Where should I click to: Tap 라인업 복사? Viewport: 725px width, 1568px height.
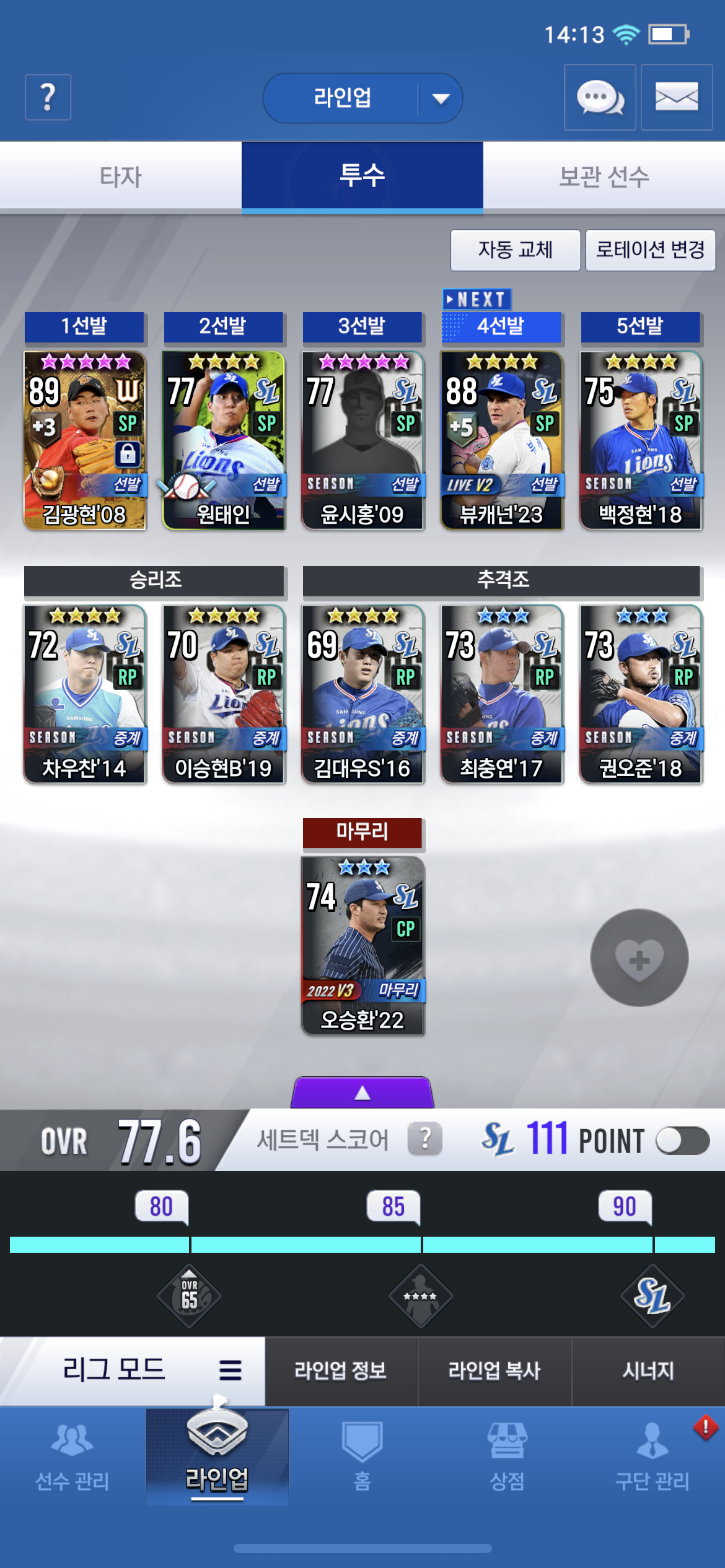494,1370
